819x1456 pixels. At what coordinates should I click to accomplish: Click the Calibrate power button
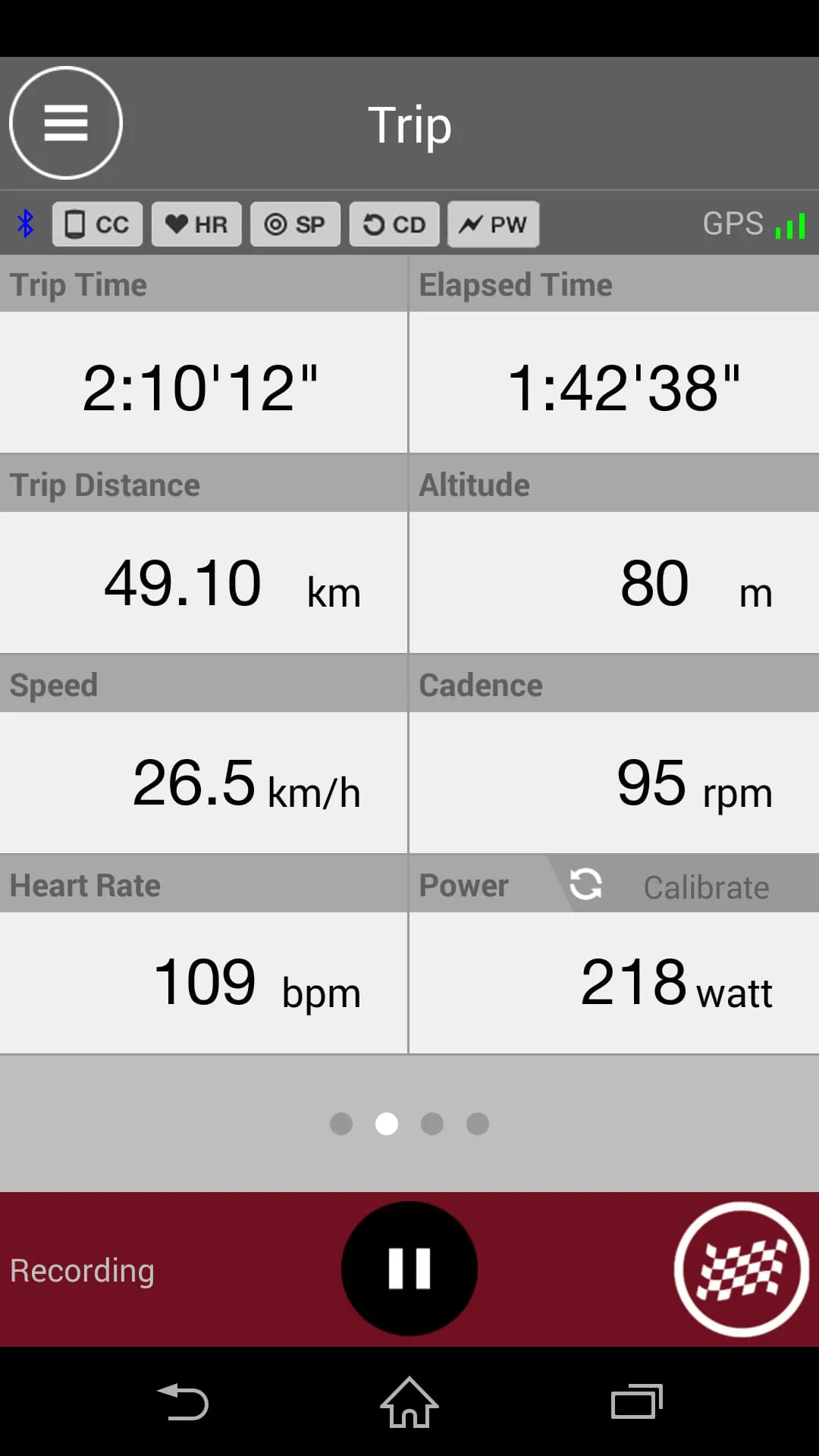tap(706, 886)
